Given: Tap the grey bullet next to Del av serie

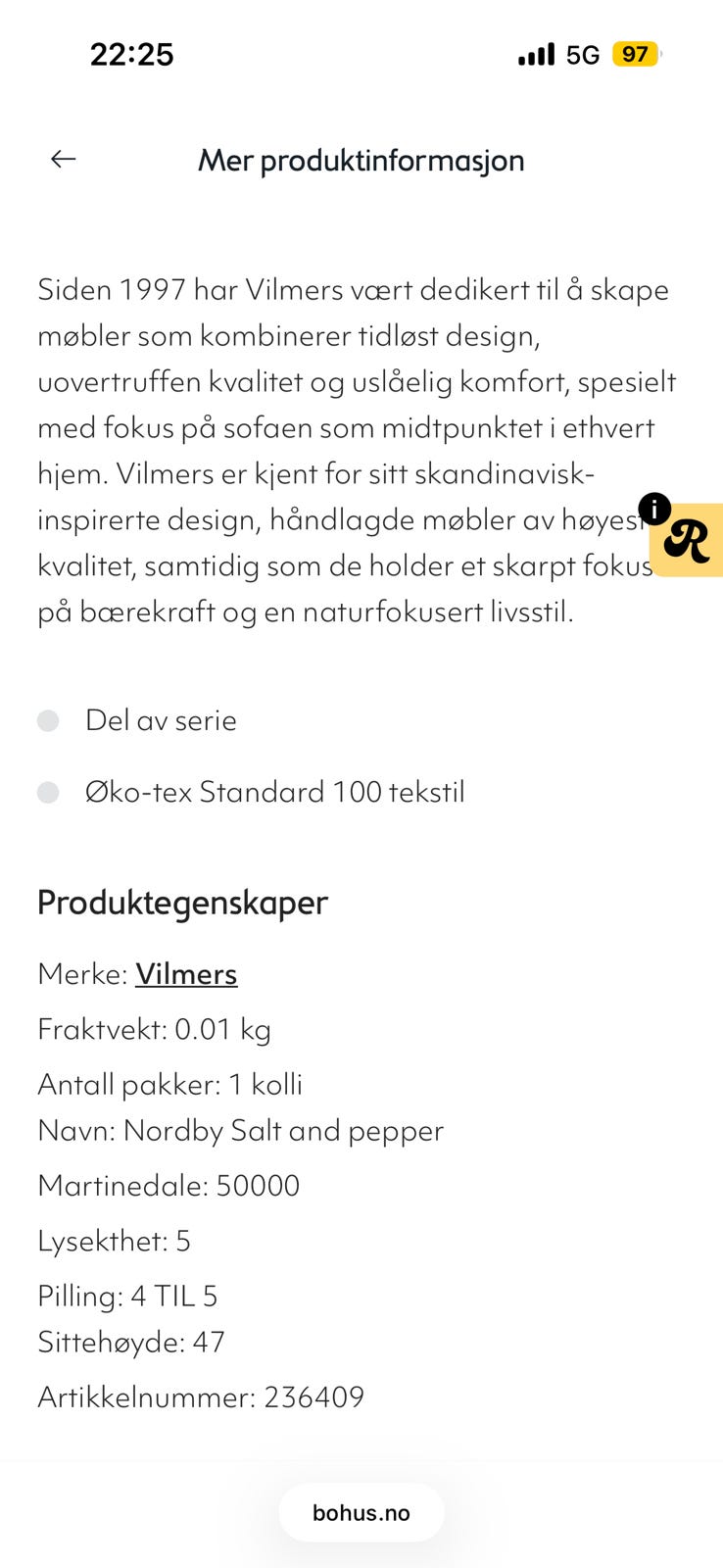Looking at the screenshot, I should [48, 720].
